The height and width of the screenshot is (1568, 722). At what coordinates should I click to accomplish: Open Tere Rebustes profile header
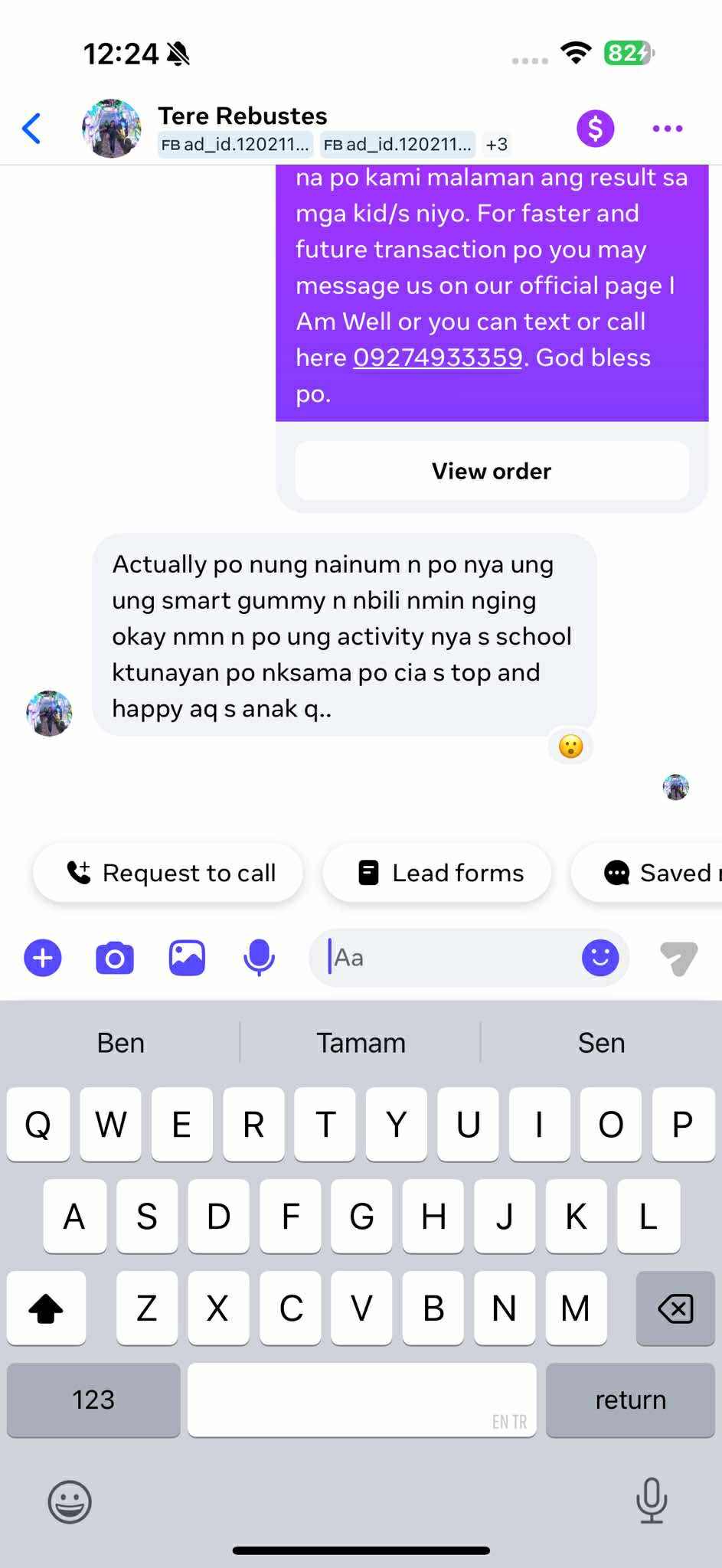coord(242,116)
